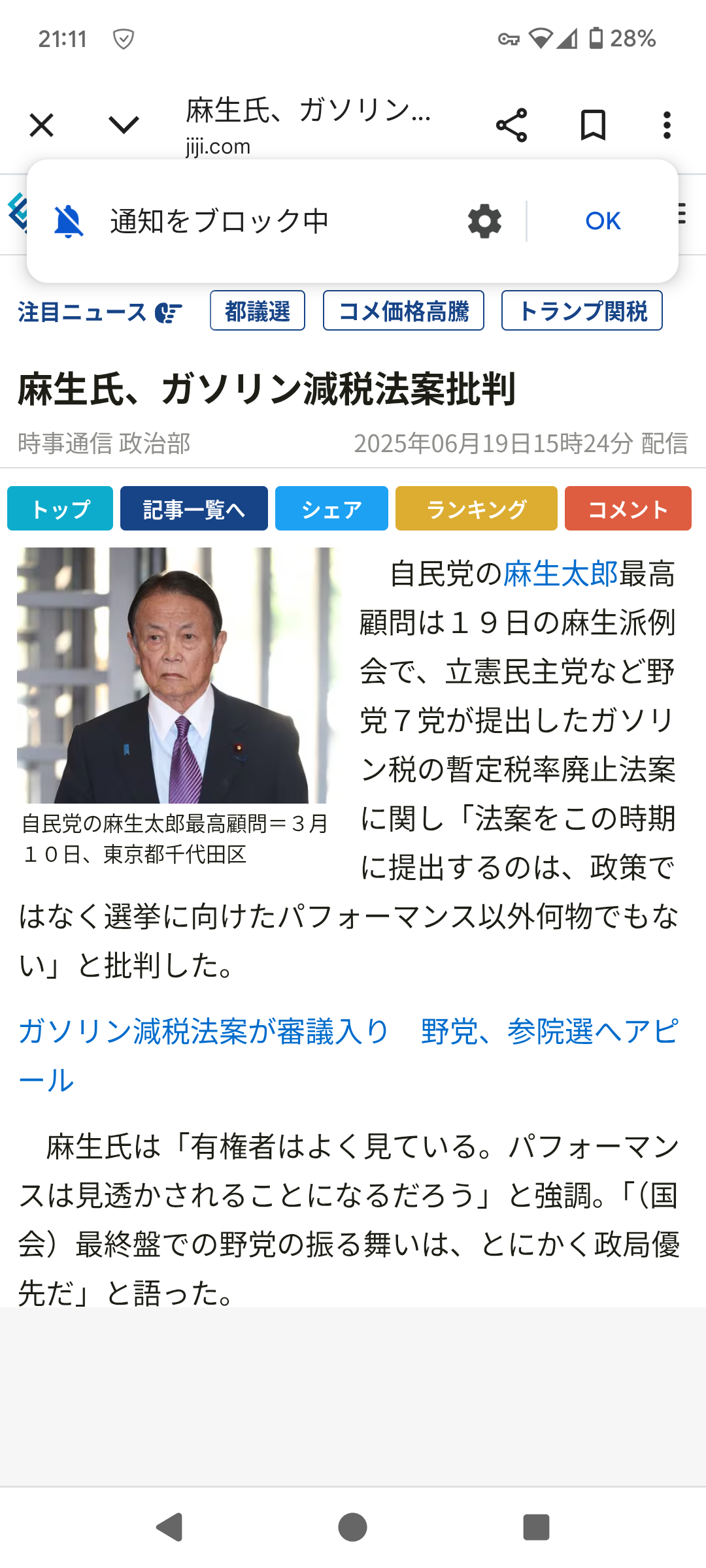
Task: Close the custom tab with X
Action: (x=42, y=125)
